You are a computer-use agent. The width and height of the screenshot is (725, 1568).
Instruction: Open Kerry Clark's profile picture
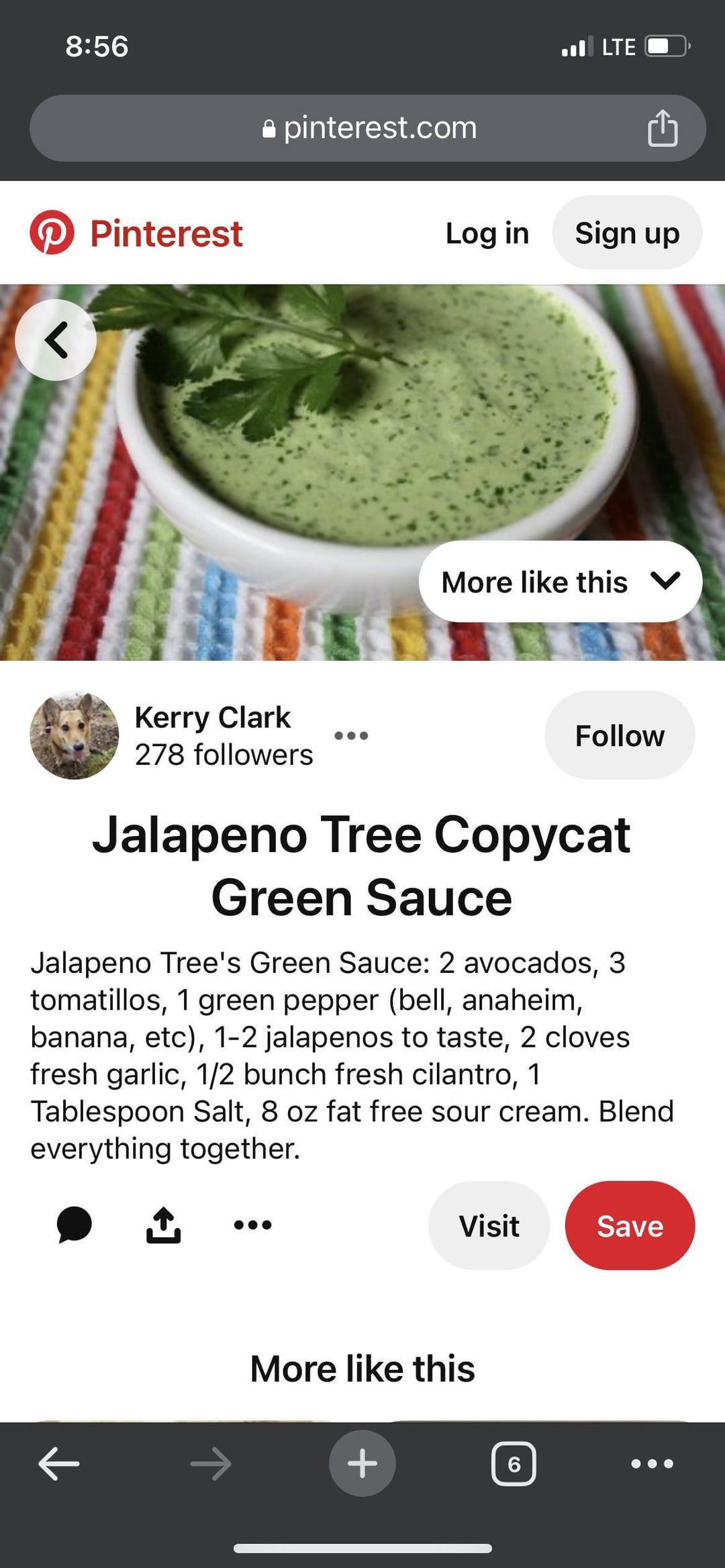click(x=75, y=735)
